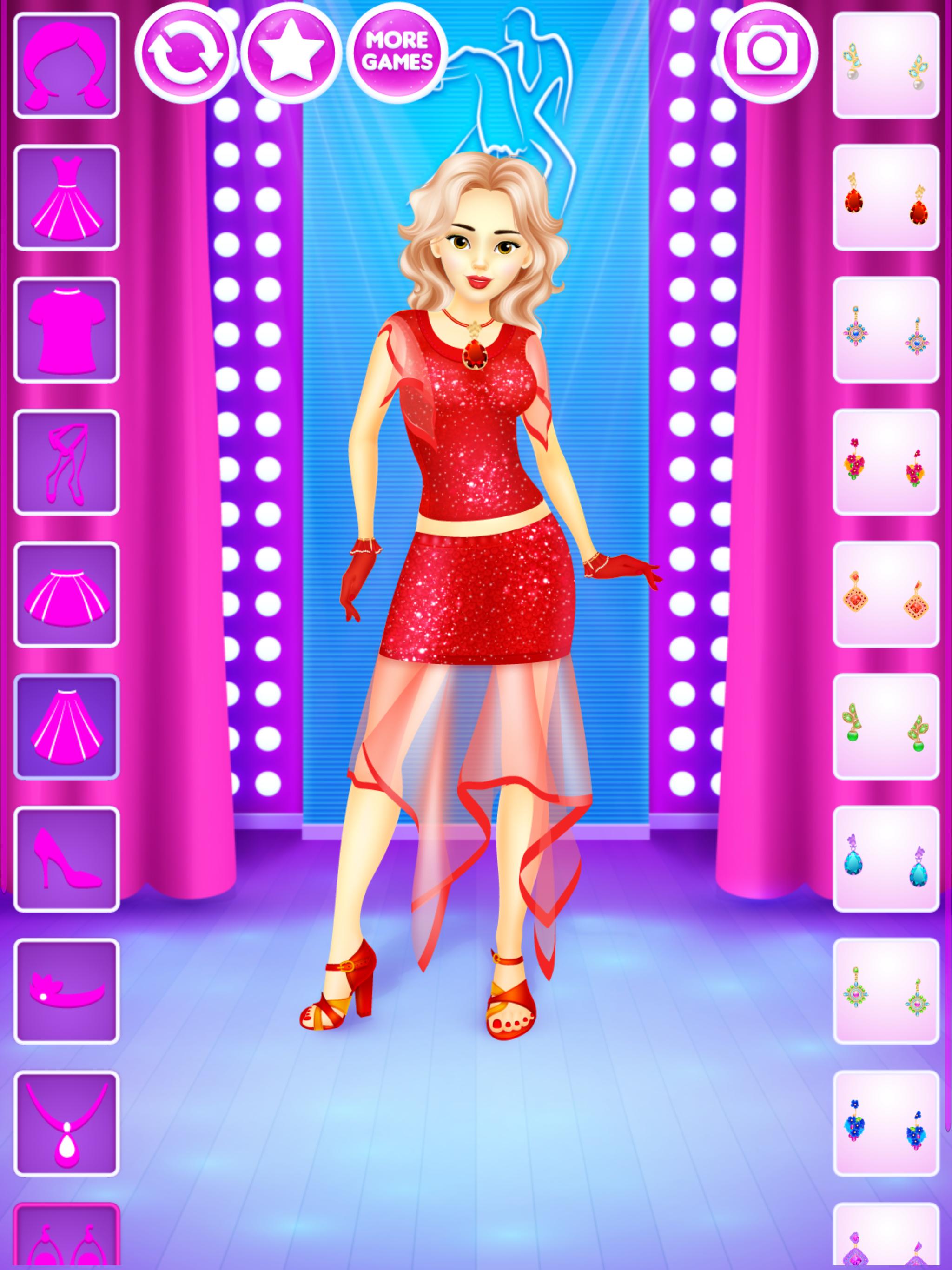This screenshot has width=952, height=1270.
Task: Switch to the tops category
Action: [x=66, y=330]
